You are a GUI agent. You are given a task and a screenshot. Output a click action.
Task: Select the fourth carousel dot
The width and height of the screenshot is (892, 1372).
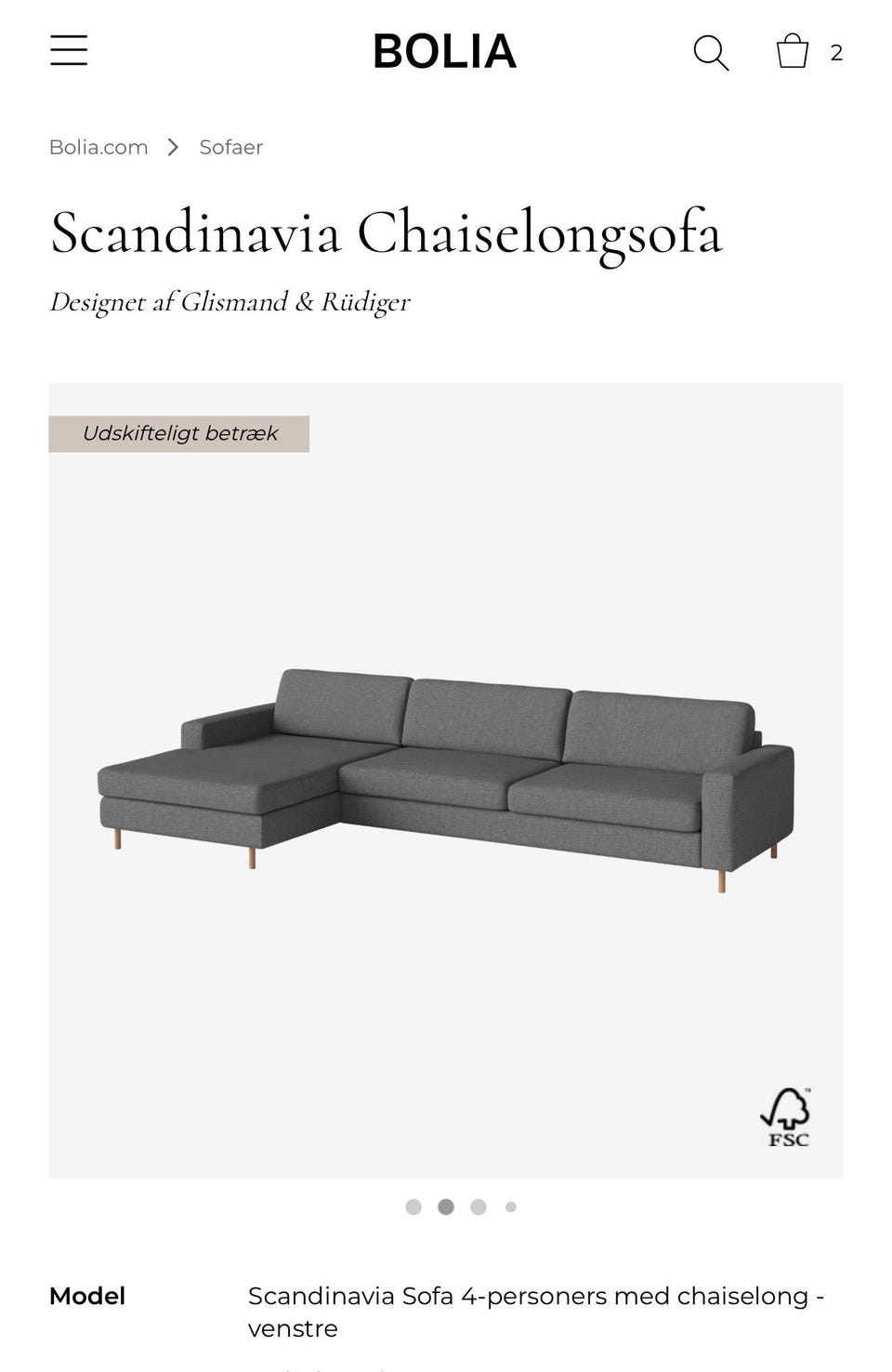[510, 1207]
